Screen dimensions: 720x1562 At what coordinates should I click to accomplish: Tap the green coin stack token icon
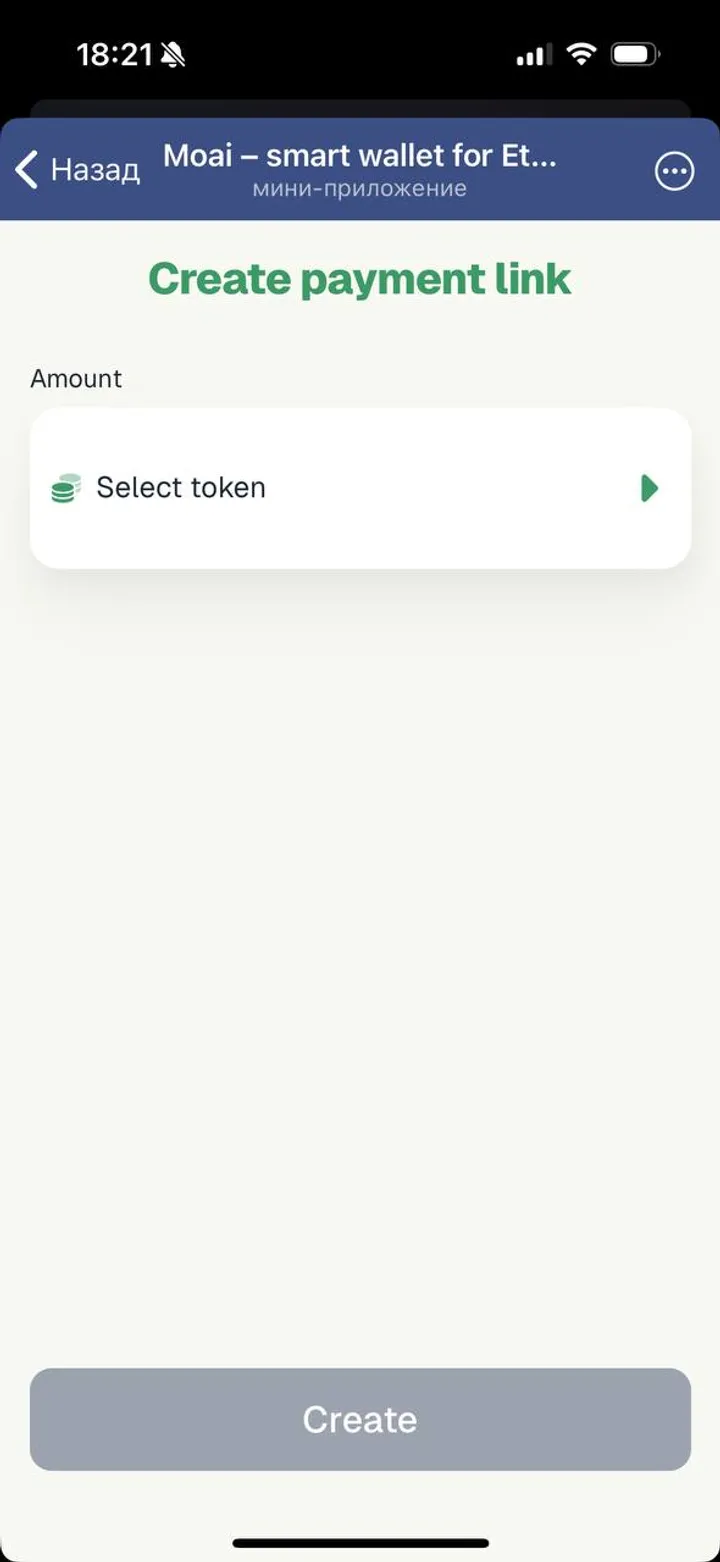click(64, 488)
